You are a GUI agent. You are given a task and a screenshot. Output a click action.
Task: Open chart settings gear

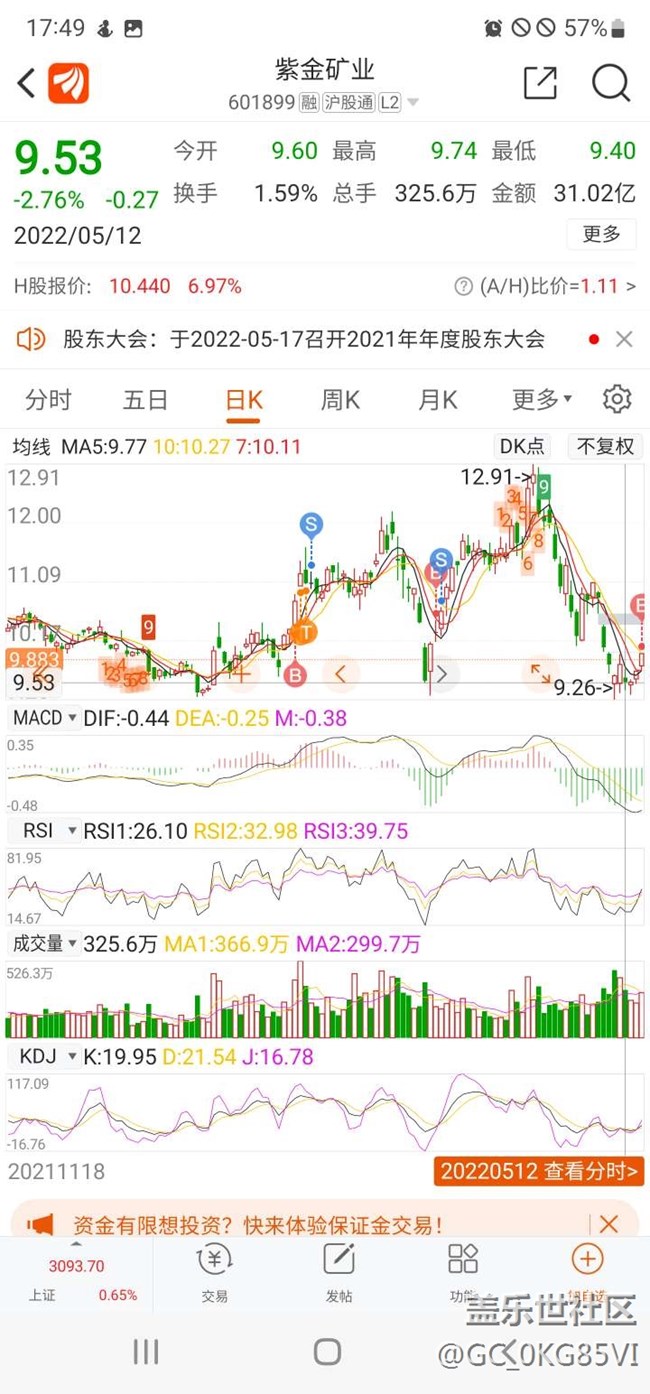coord(617,400)
